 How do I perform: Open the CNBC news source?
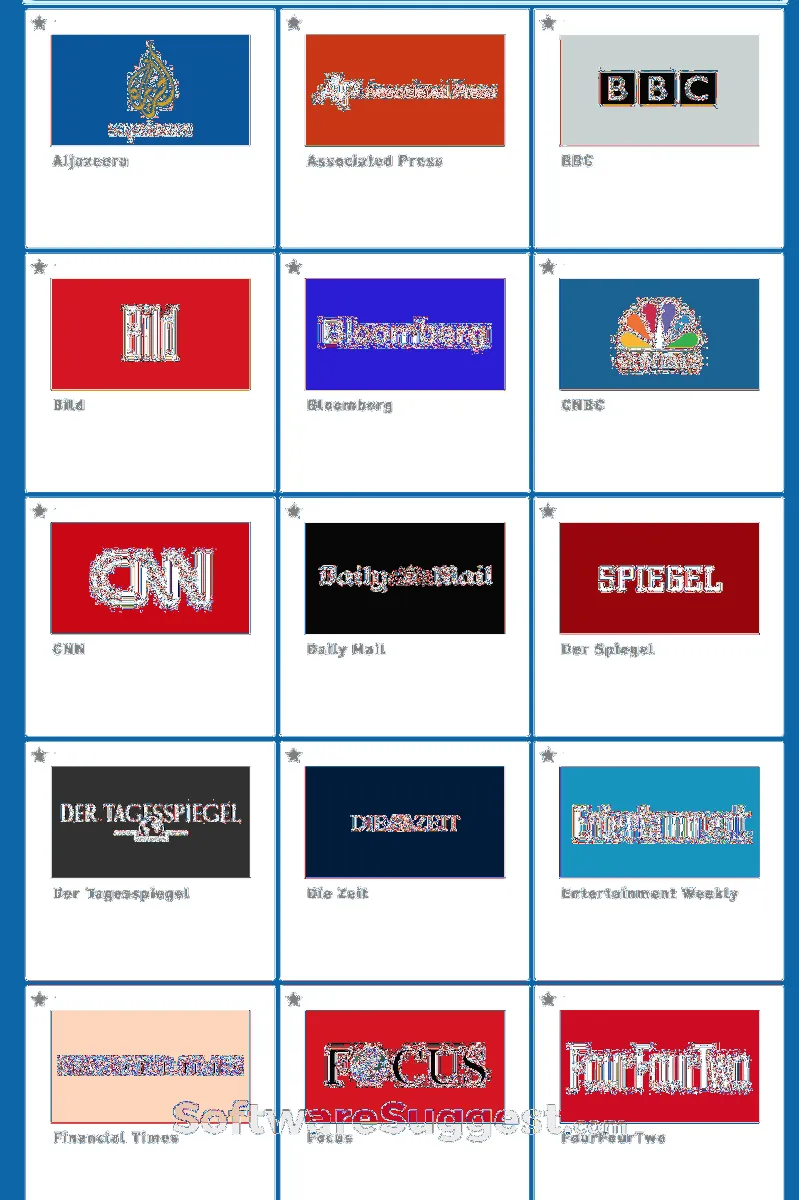(659, 334)
